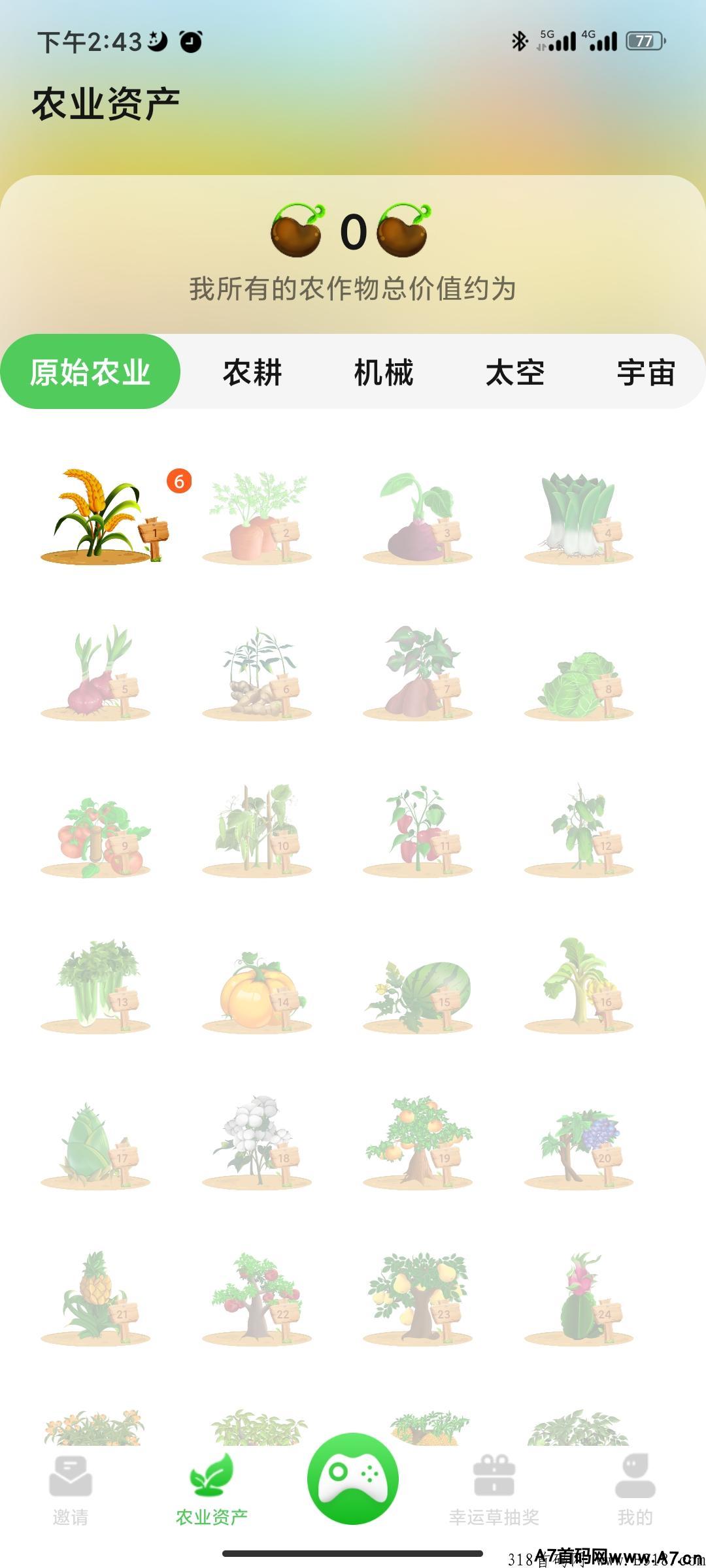
Task: Select the 原始农业 tab
Action: [90, 372]
